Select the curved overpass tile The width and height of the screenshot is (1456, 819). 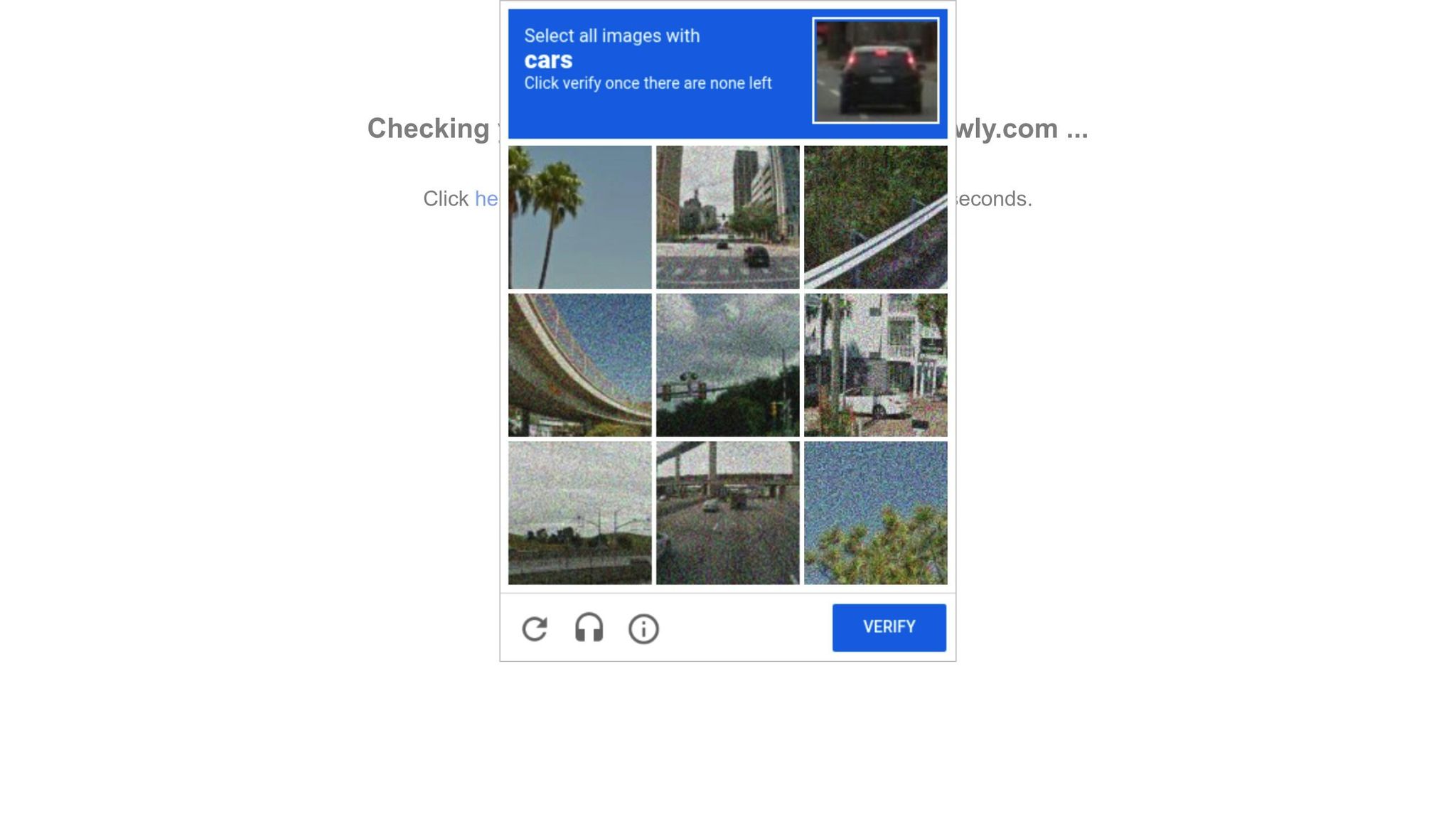click(x=579, y=365)
